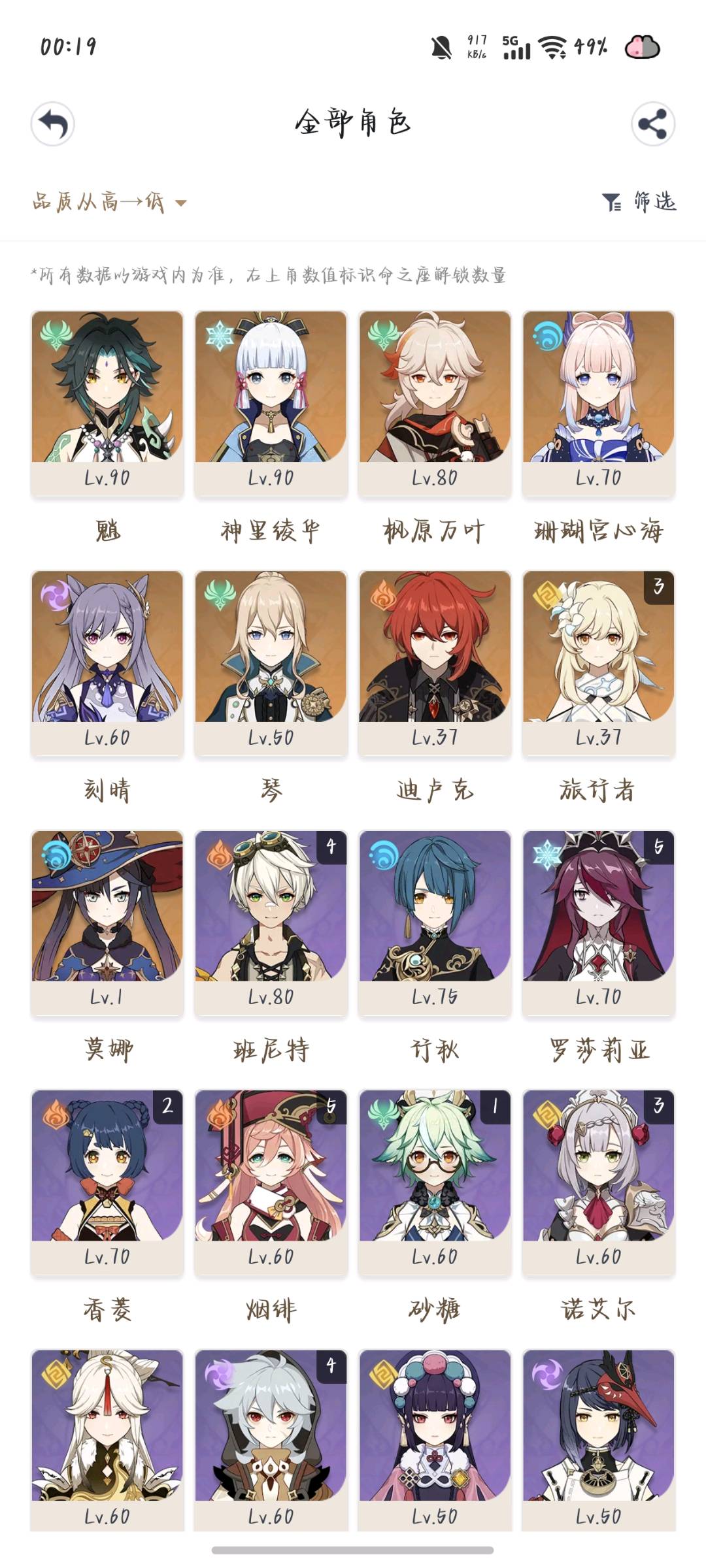The width and height of the screenshot is (706, 1568).
Task: Open the 旅行者 card
Action: click(x=598, y=662)
